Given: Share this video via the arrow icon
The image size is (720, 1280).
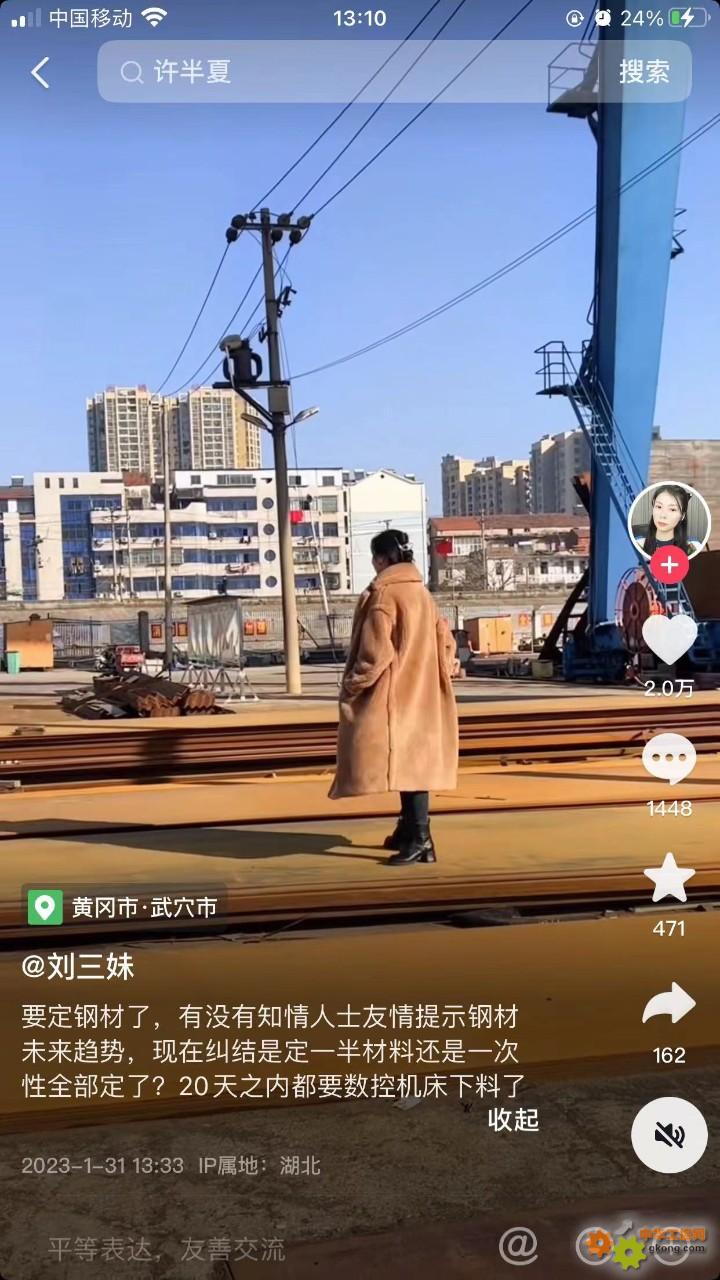Looking at the screenshot, I should tap(669, 1004).
